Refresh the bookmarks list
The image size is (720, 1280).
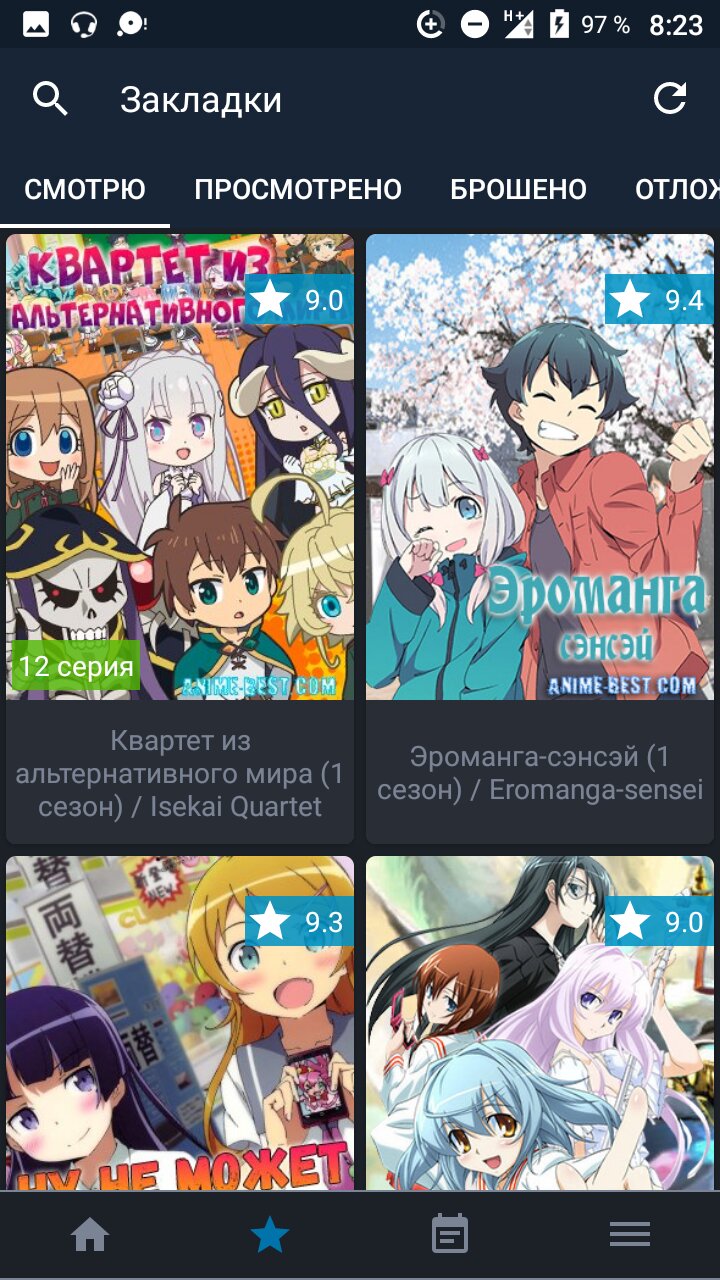[670, 98]
